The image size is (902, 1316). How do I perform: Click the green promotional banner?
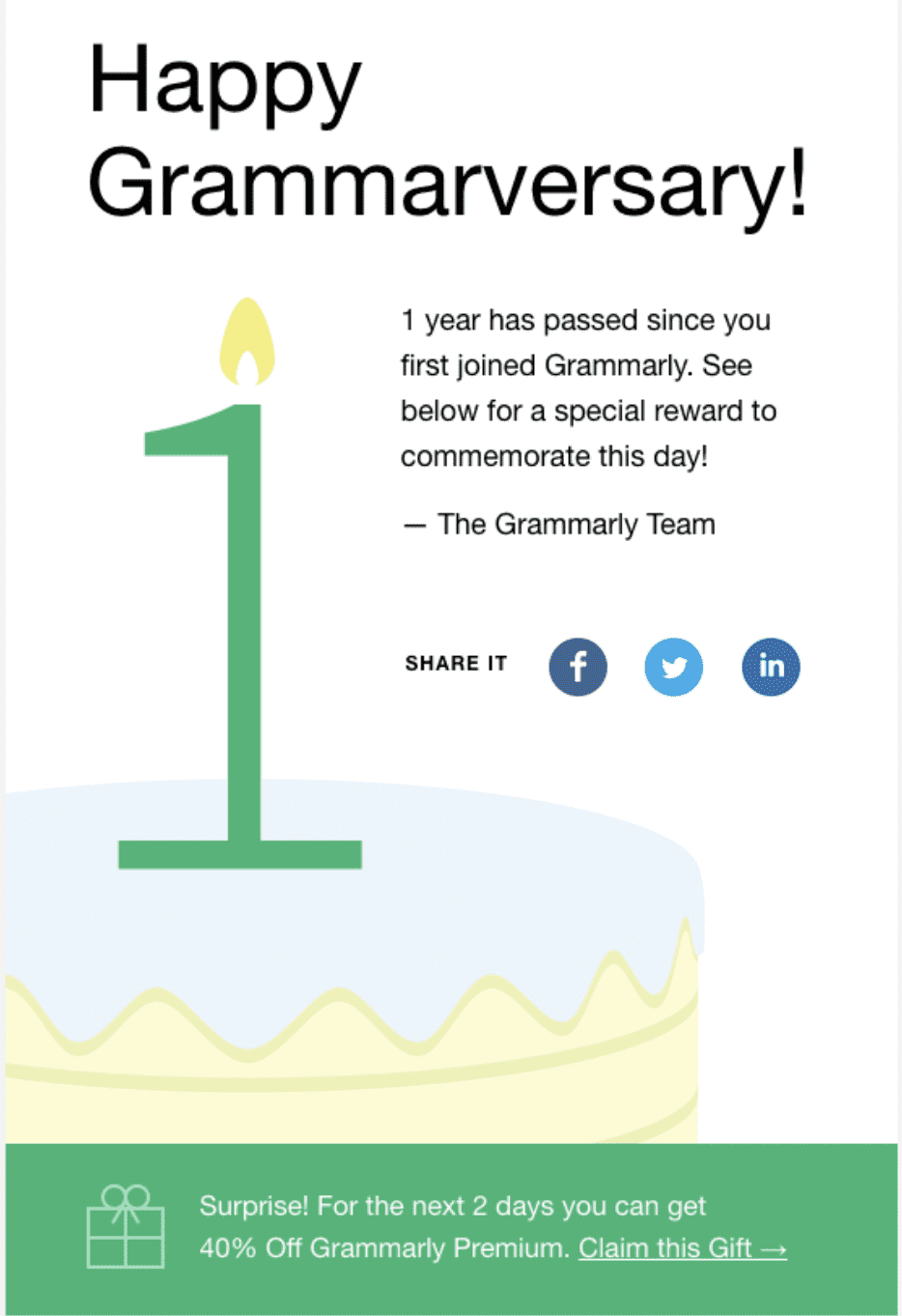tap(451, 1227)
